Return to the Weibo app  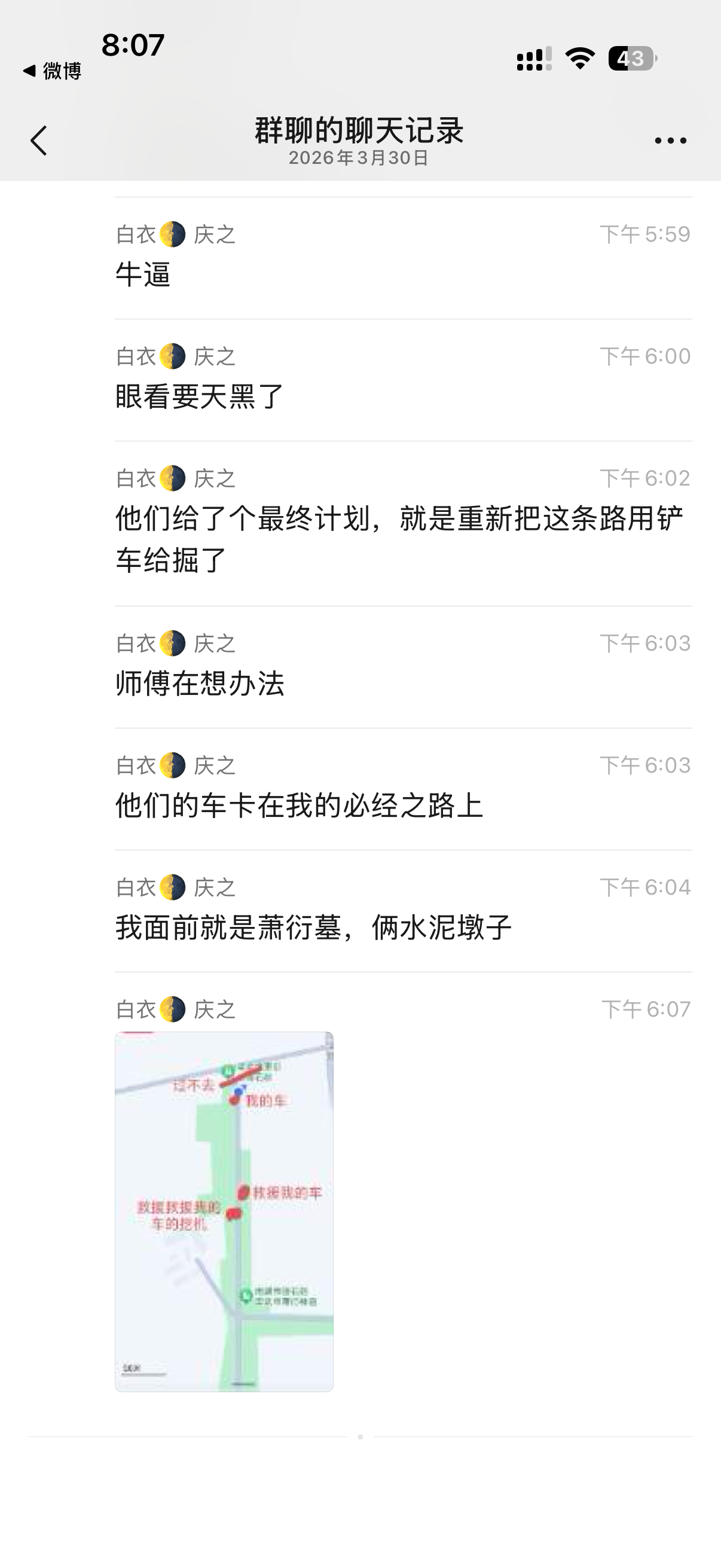(x=53, y=71)
